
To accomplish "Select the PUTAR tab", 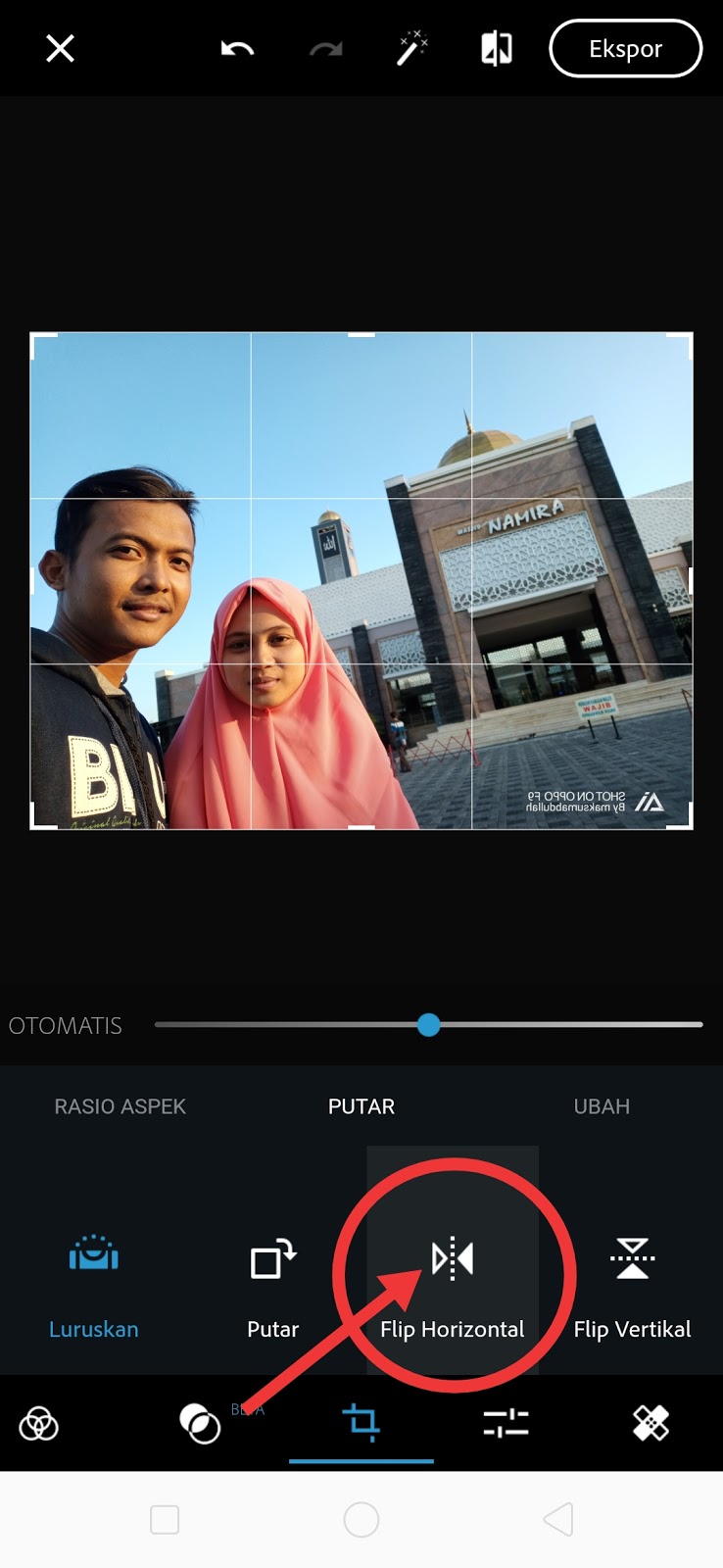I will tap(361, 1106).
